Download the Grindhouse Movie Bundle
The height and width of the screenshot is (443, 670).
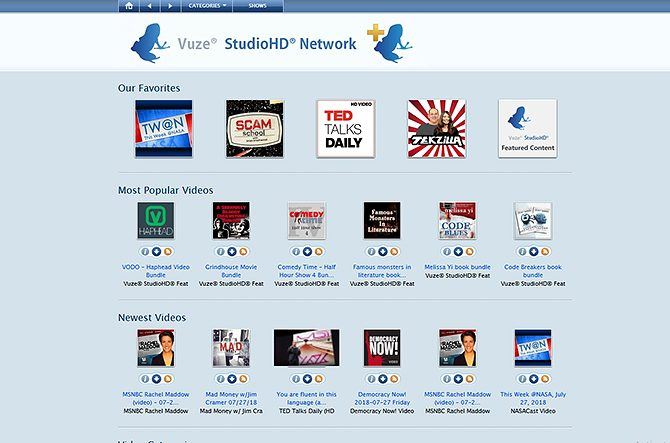pyautogui.click(x=231, y=251)
